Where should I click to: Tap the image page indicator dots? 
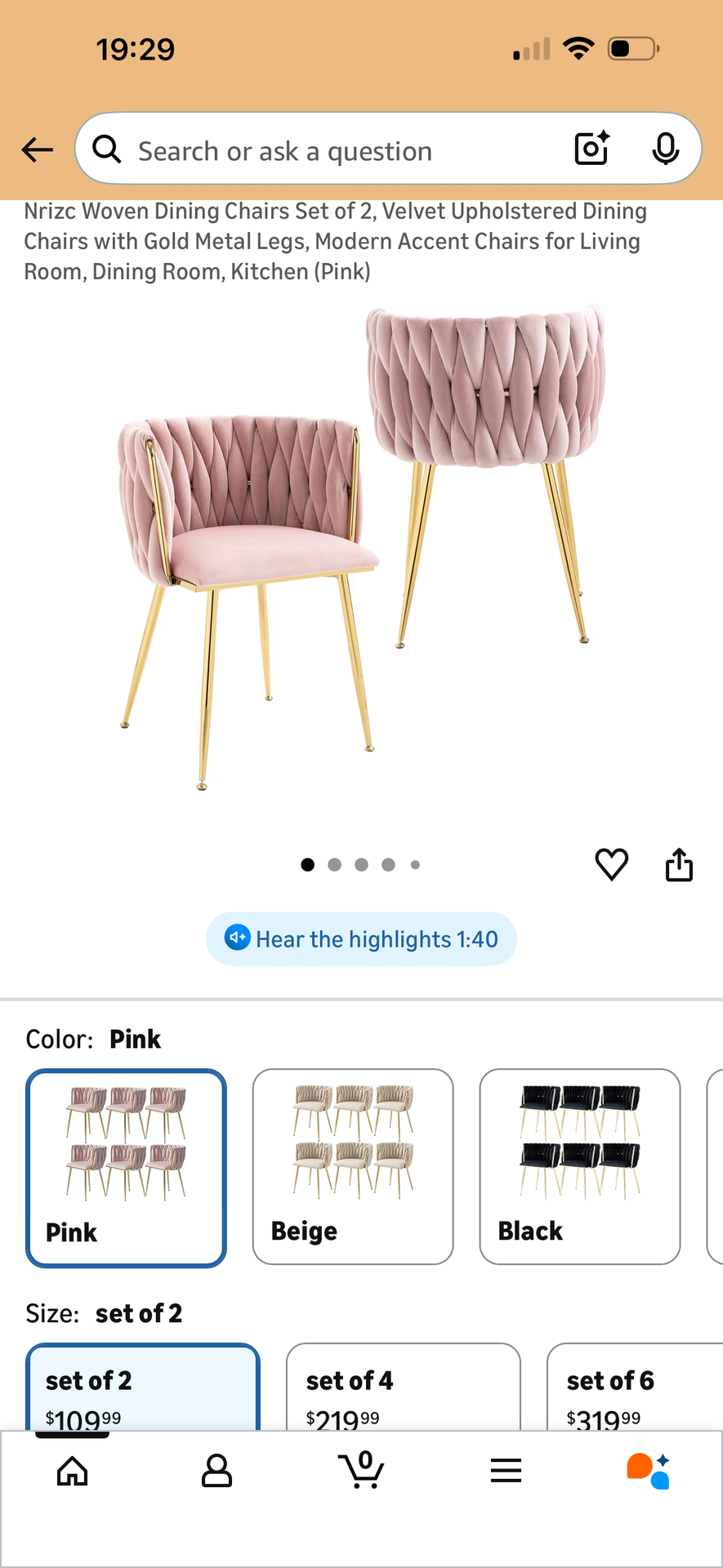coord(361,865)
